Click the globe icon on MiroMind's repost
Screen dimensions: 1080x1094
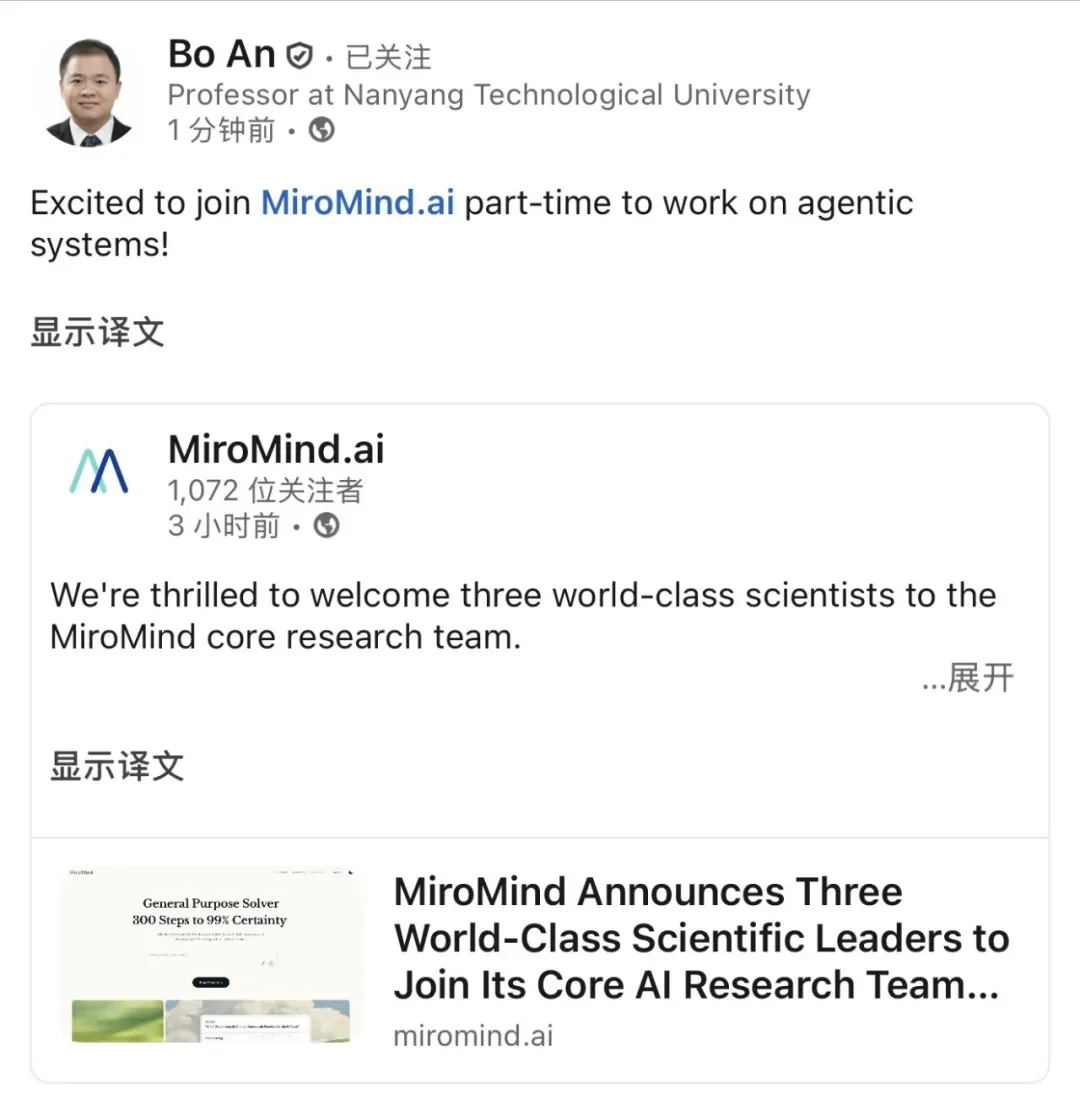(326, 524)
